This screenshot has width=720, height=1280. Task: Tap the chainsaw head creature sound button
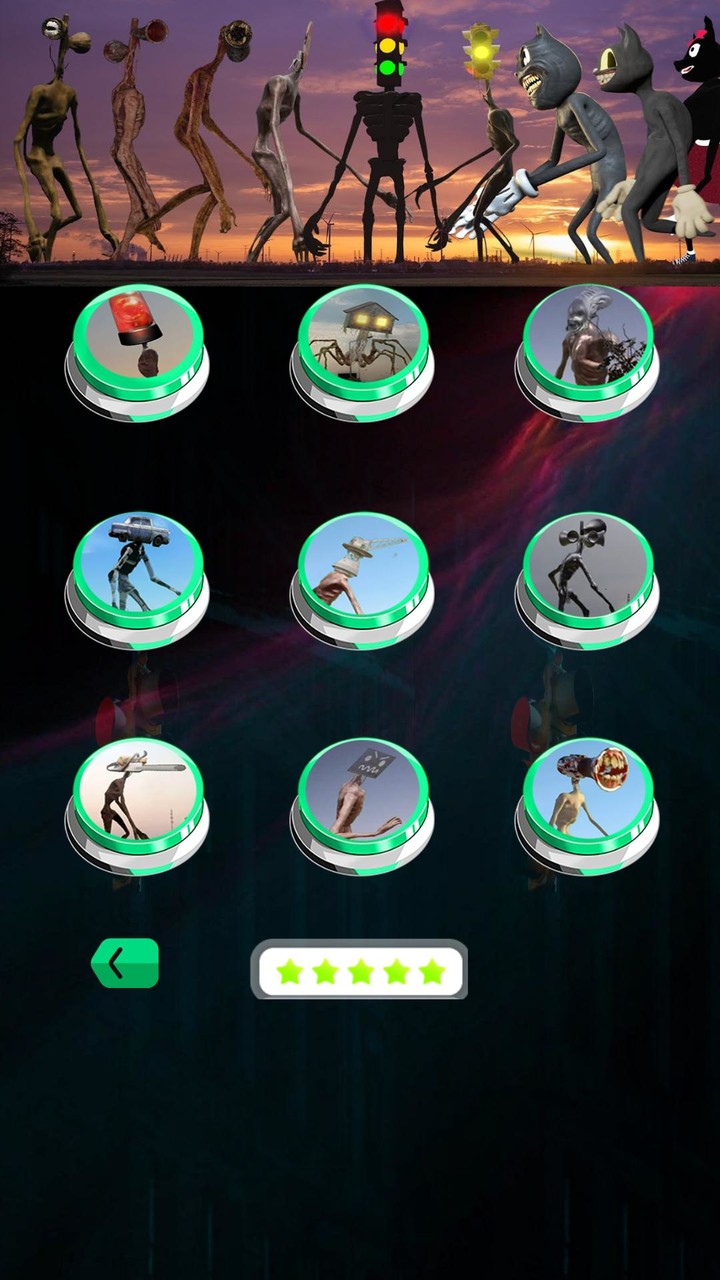(138, 807)
